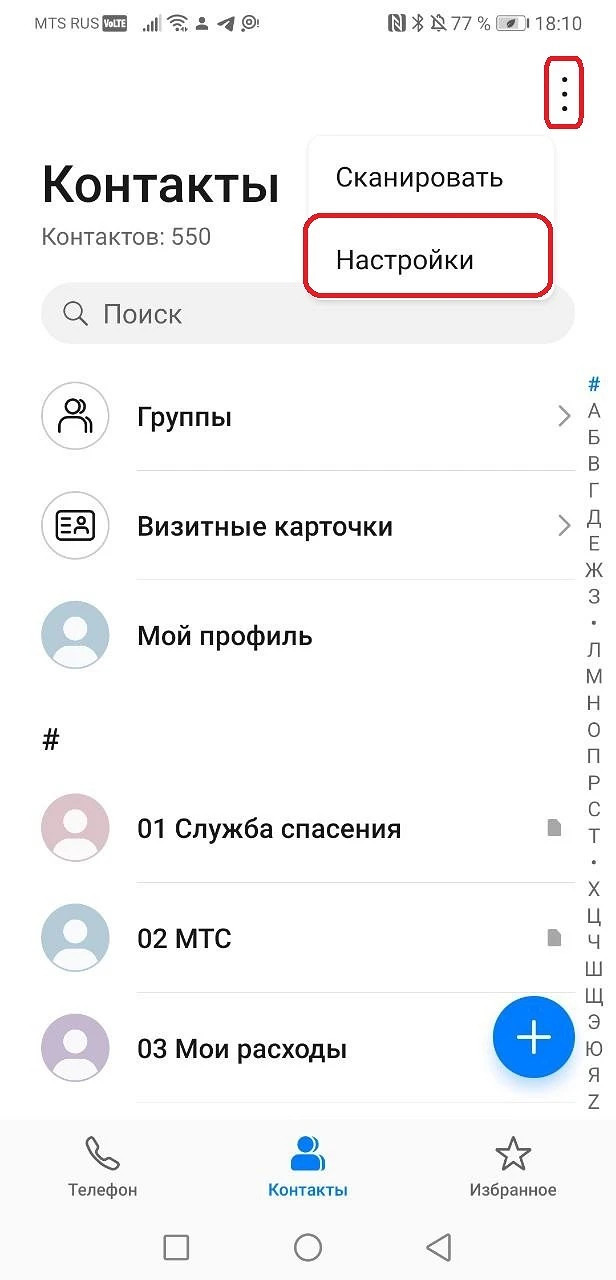This screenshot has width=616, height=1280.
Task: Select Сканировать from the dropdown menu
Action: tap(418, 178)
